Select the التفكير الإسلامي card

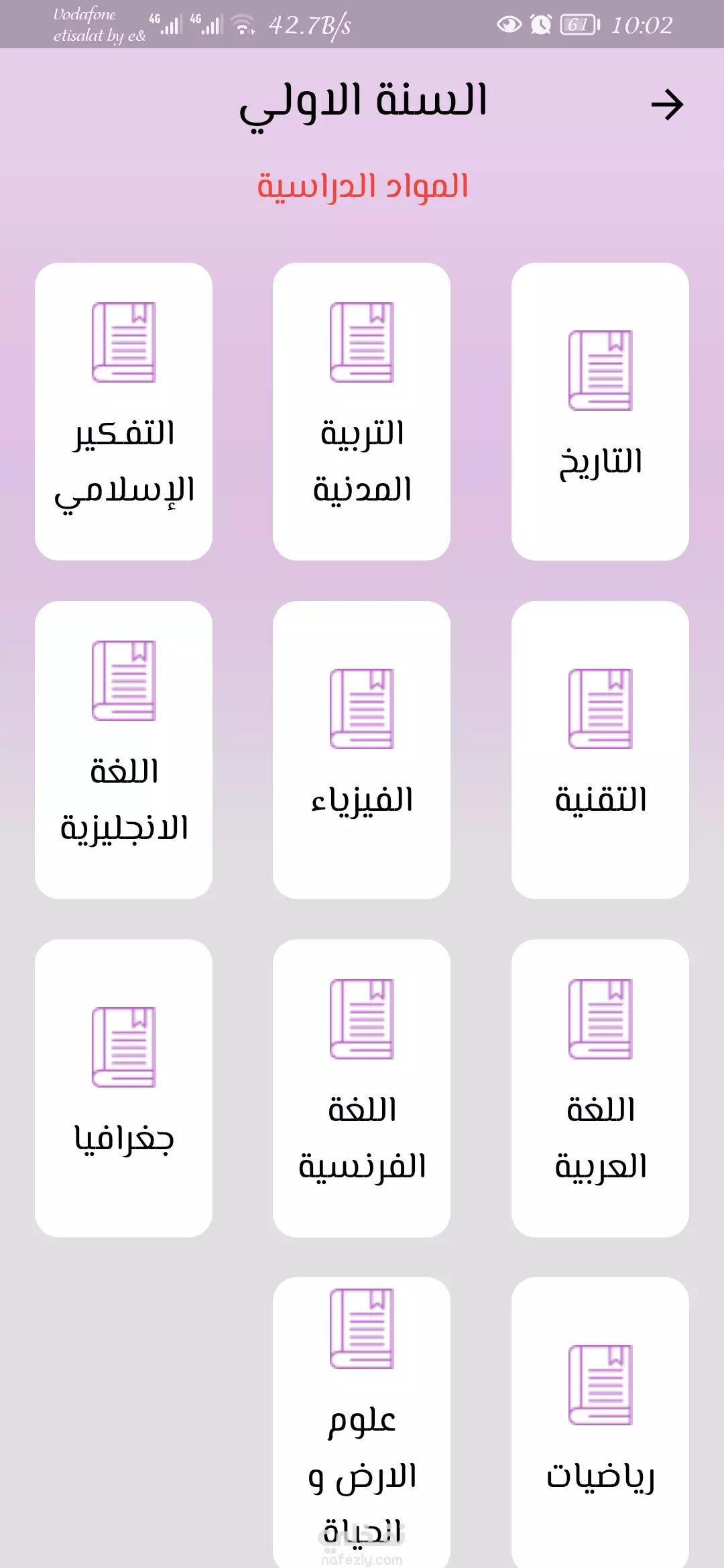coord(123,411)
